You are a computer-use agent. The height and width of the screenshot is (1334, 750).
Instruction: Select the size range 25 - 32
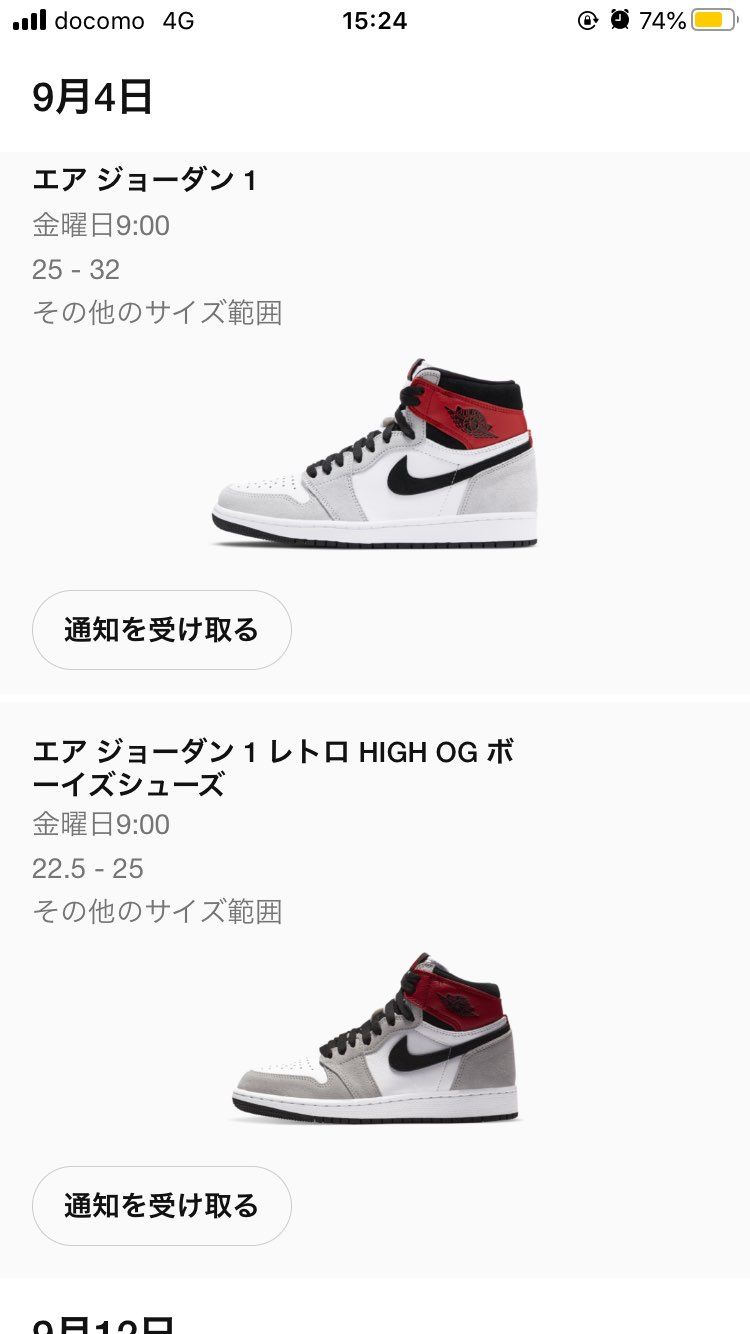[76, 269]
